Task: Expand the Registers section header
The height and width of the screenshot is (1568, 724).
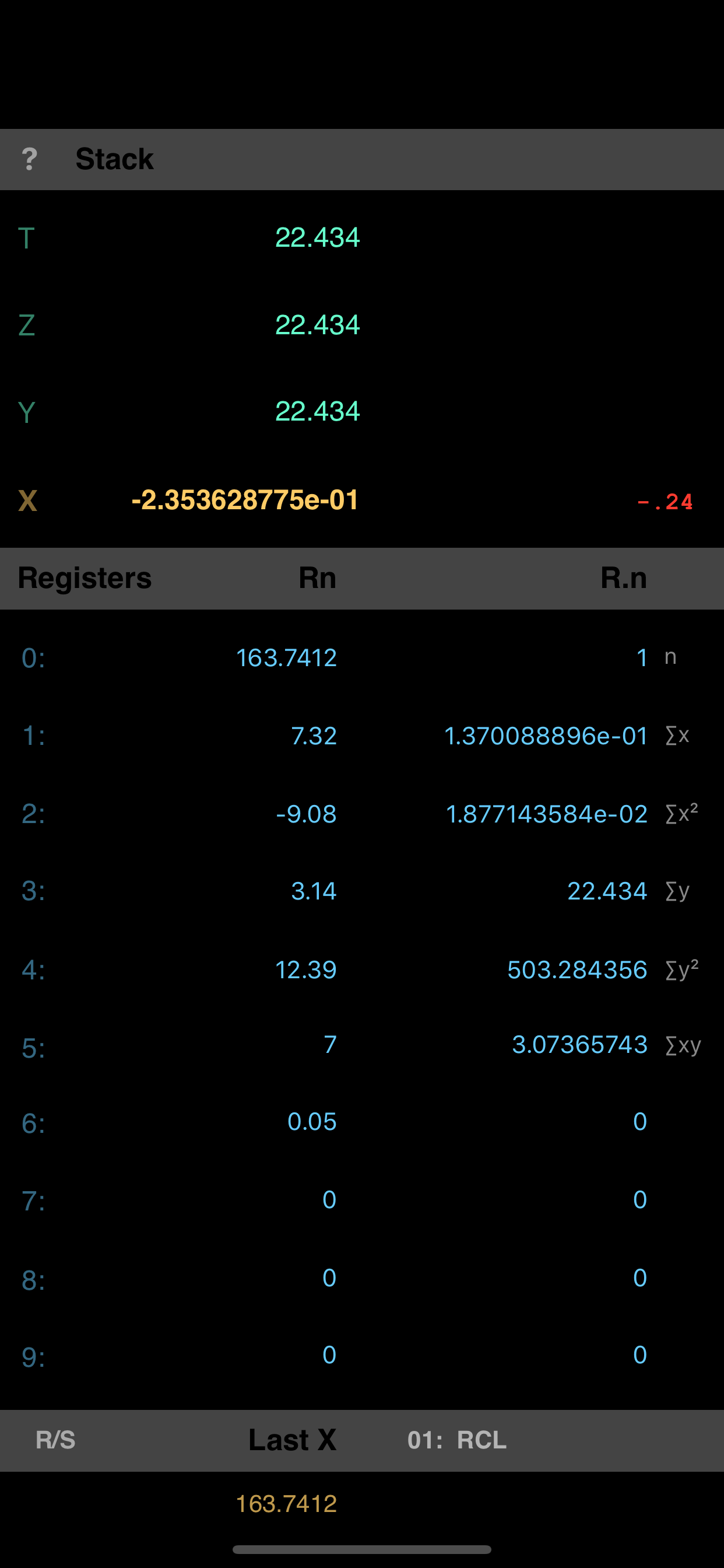Action: (85, 577)
